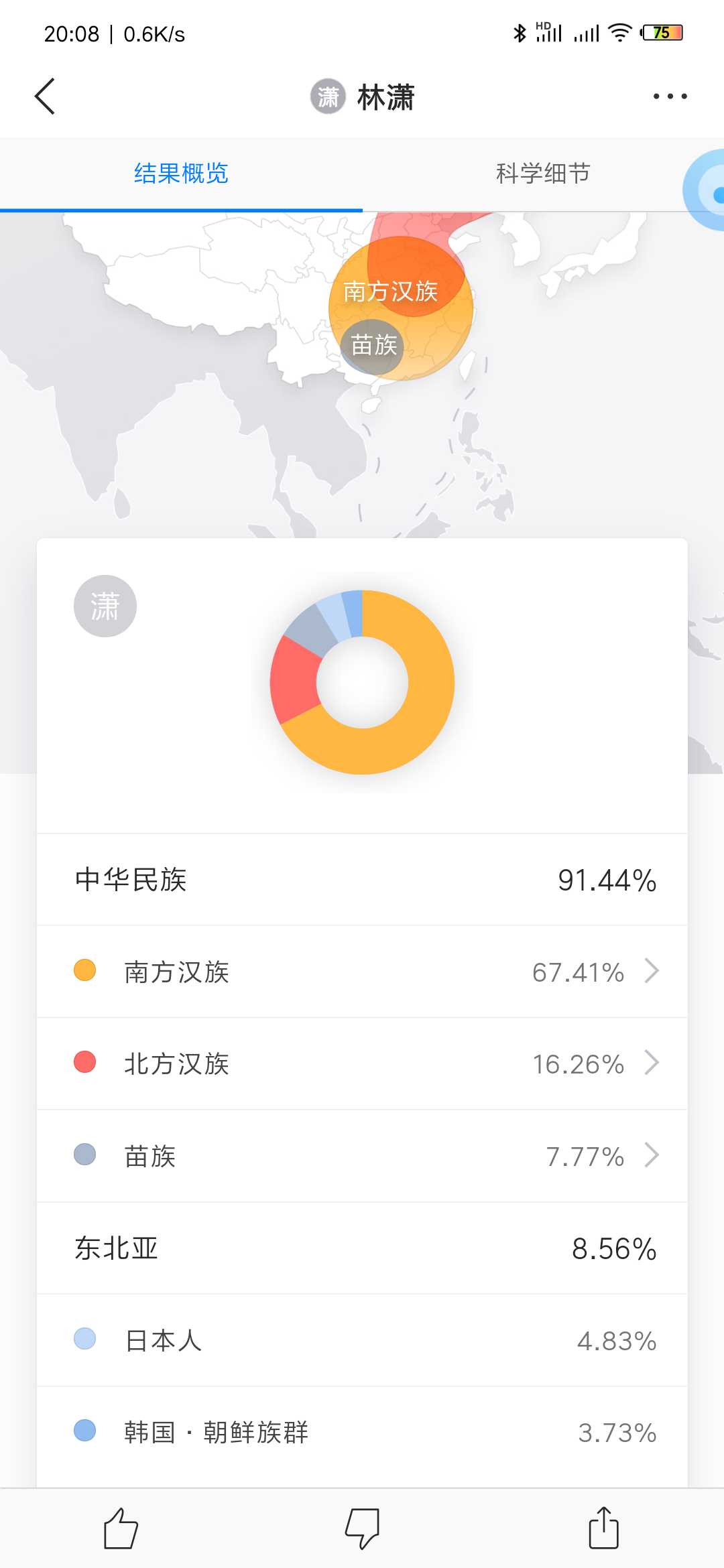724x1568 pixels.
Task: View details for 苗族 7.77%
Action: pyautogui.click(x=362, y=1156)
